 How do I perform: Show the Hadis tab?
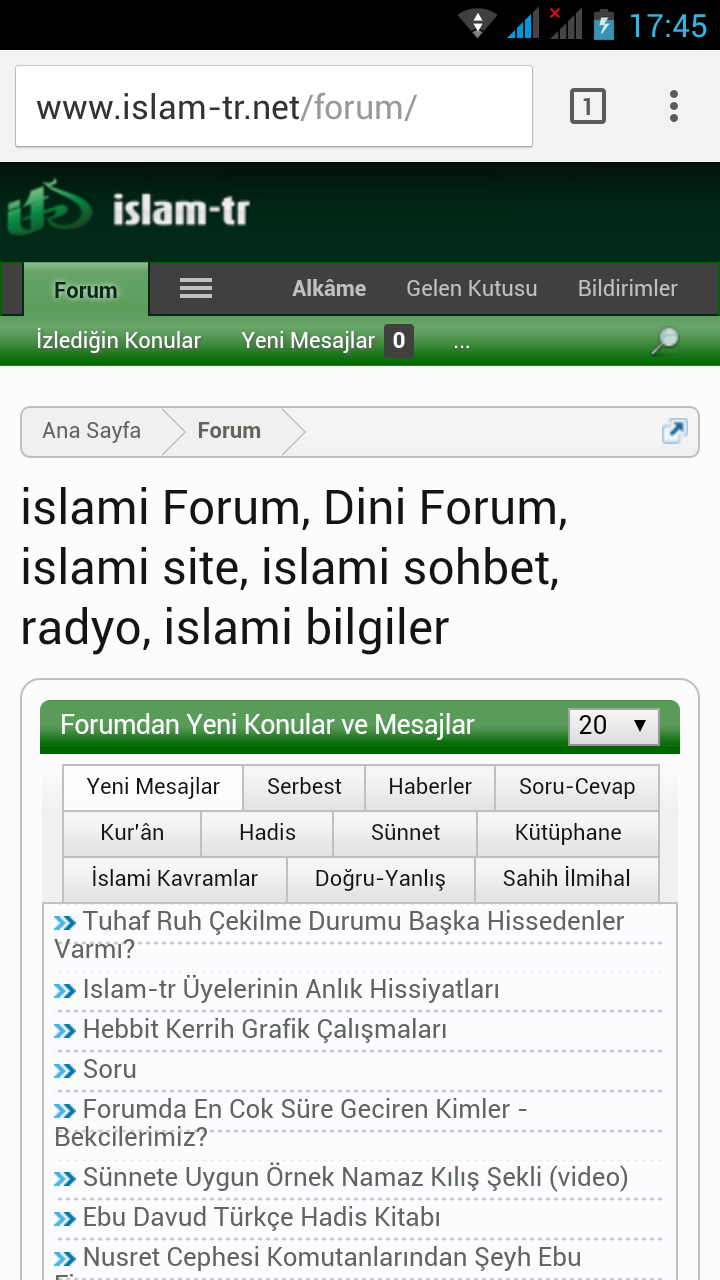click(267, 833)
